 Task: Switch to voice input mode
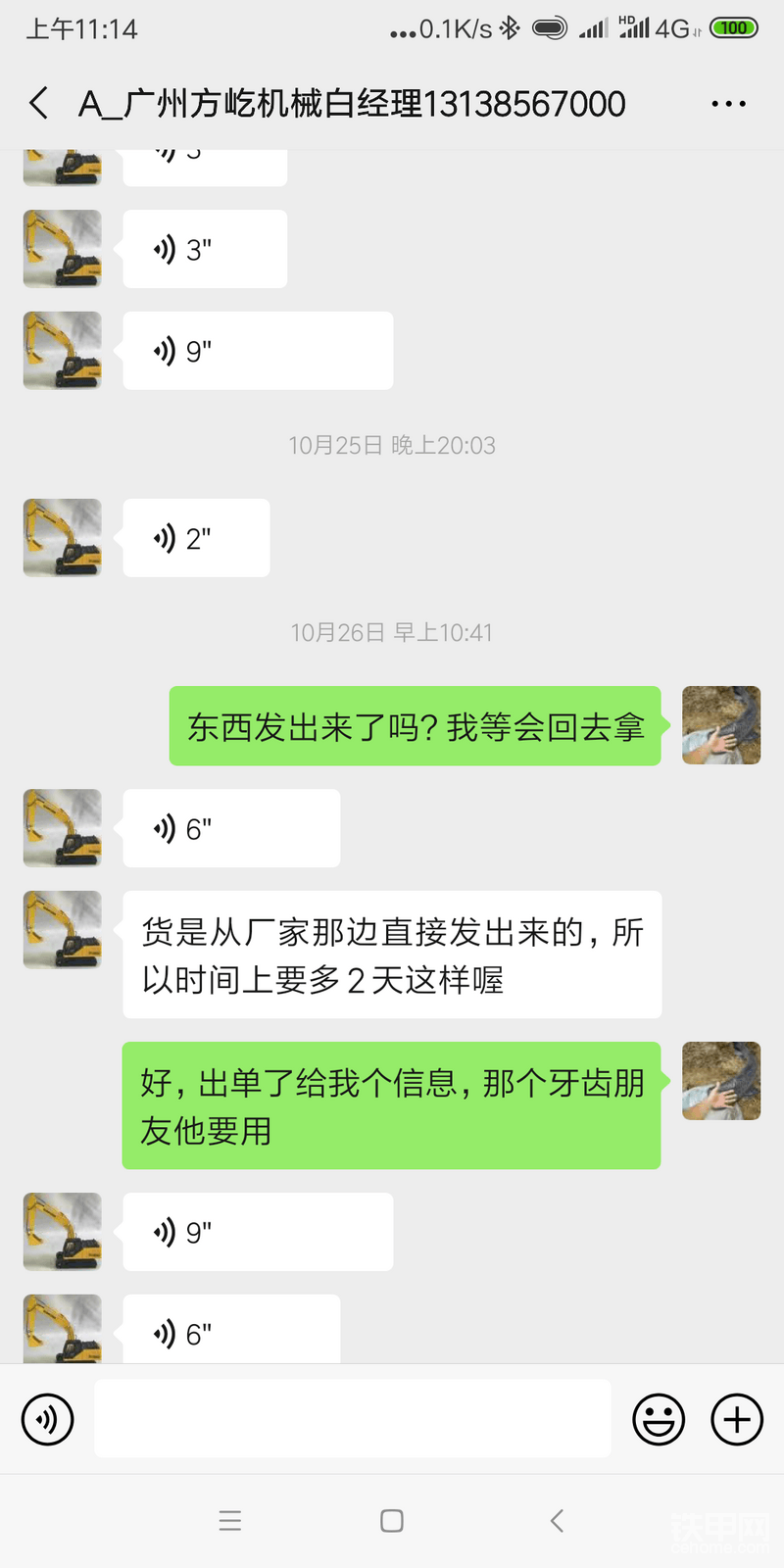click(47, 1419)
